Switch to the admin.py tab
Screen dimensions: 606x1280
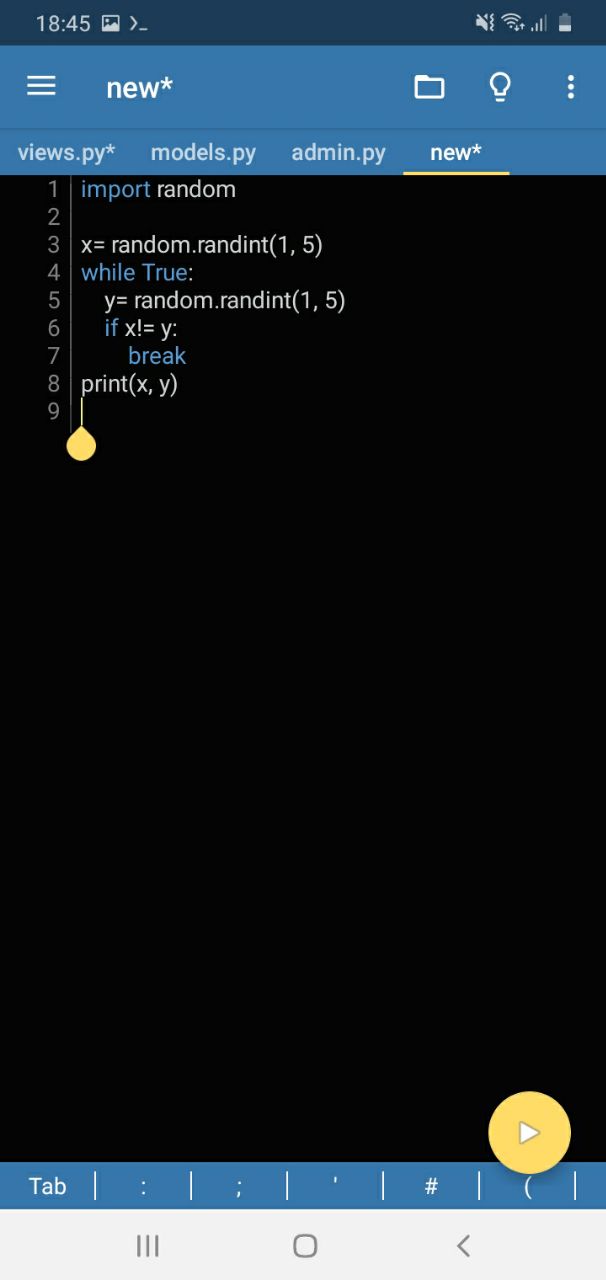(338, 152)
